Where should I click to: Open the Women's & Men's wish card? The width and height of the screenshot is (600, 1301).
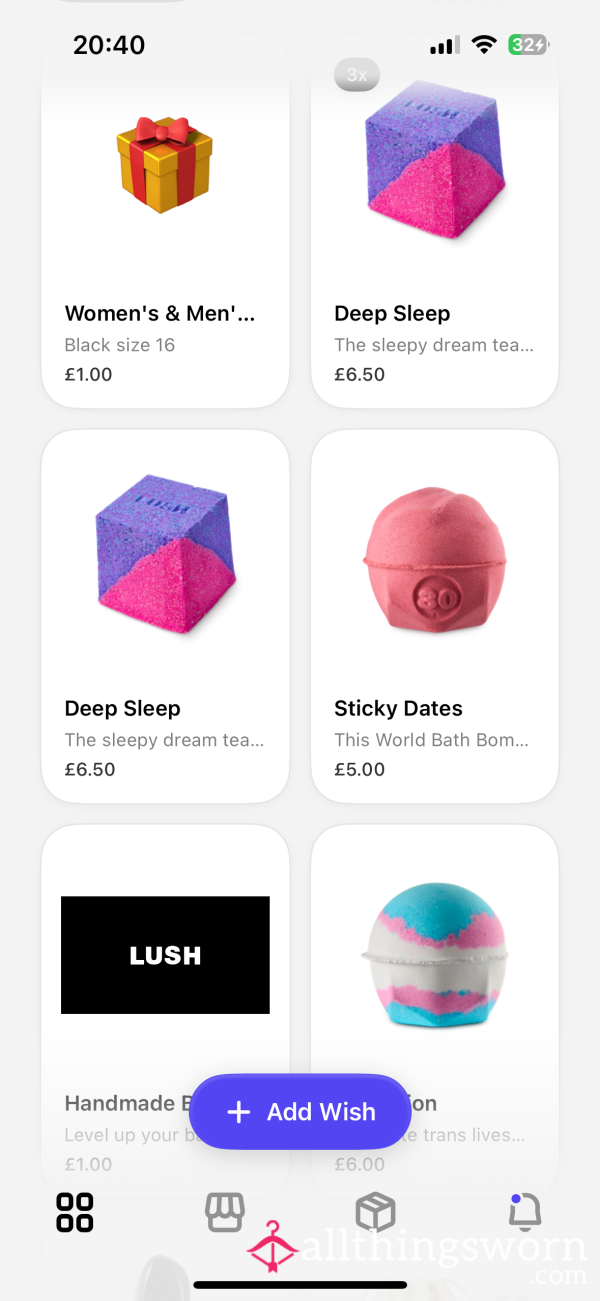coord(165,222)
